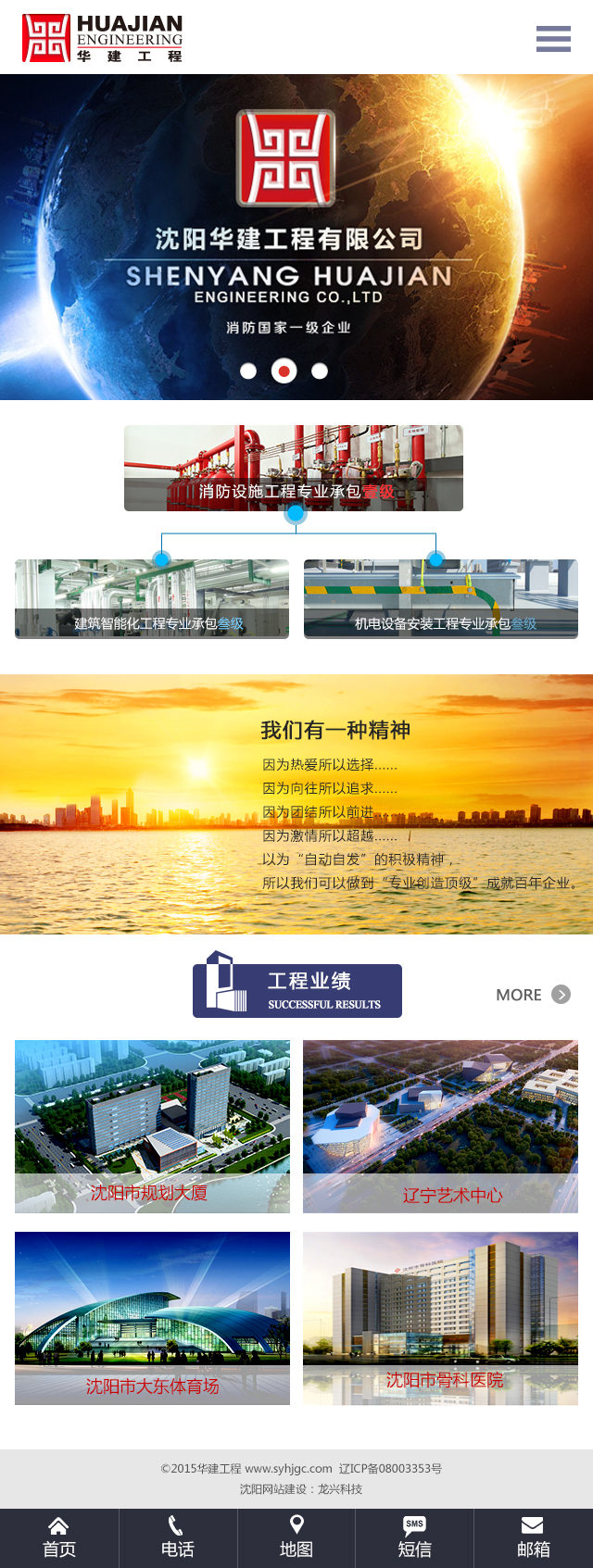View the 沈阳市规划大厦 project
This screenshot has width=593, height=1568.
click(x=152, y=1126)
